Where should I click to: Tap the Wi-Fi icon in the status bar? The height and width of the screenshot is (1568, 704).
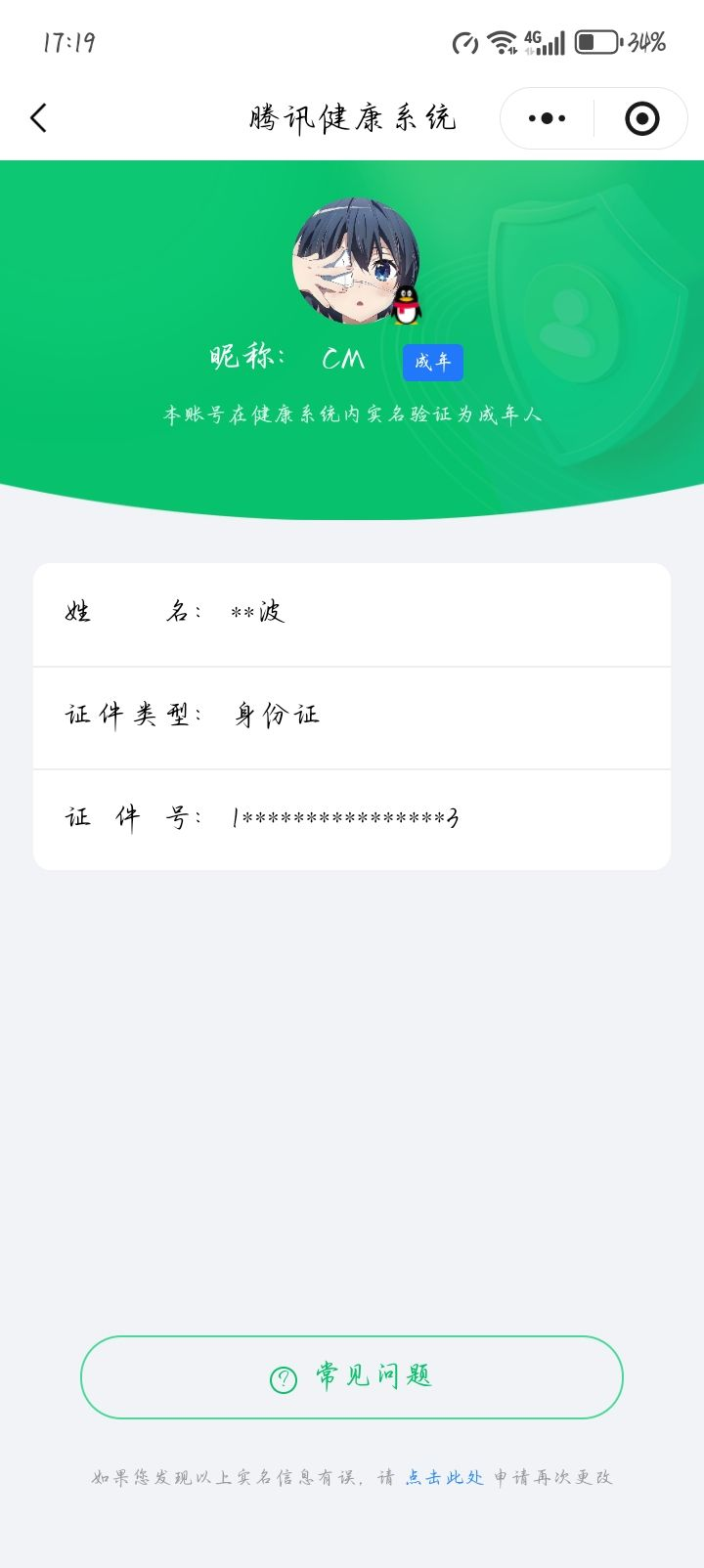[500, 41]
